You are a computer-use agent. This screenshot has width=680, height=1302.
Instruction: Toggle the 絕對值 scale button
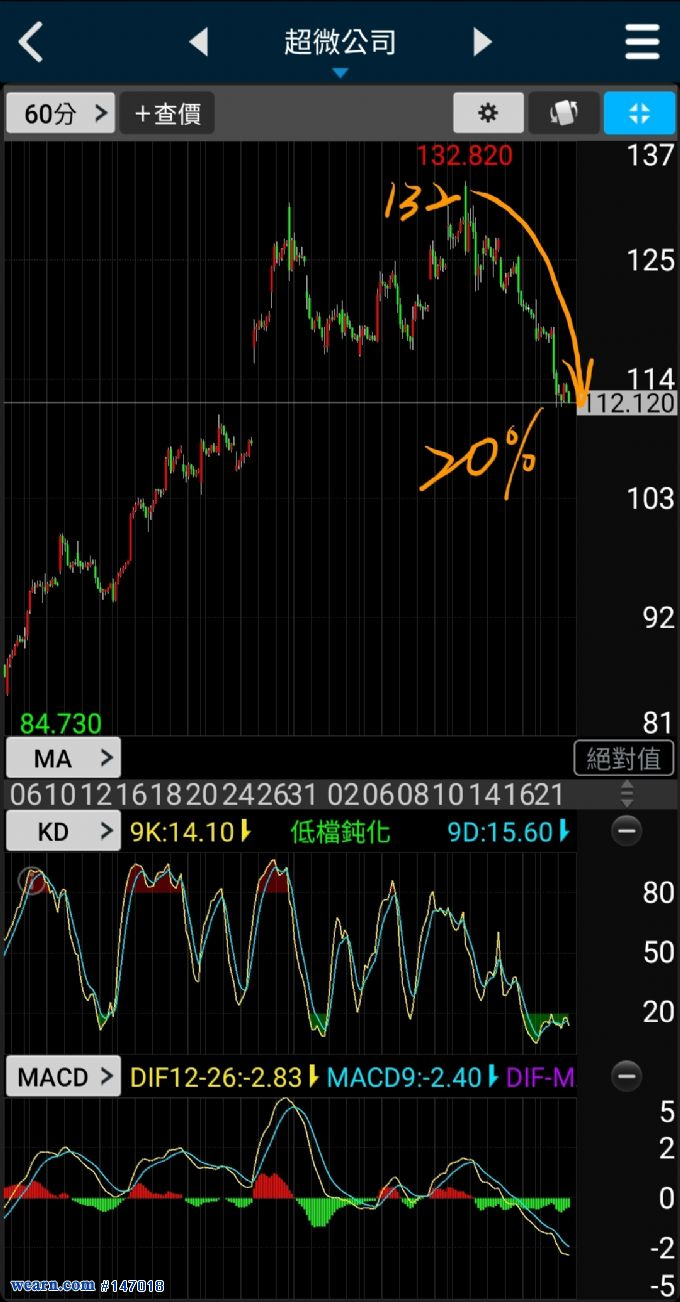(624, 758)
